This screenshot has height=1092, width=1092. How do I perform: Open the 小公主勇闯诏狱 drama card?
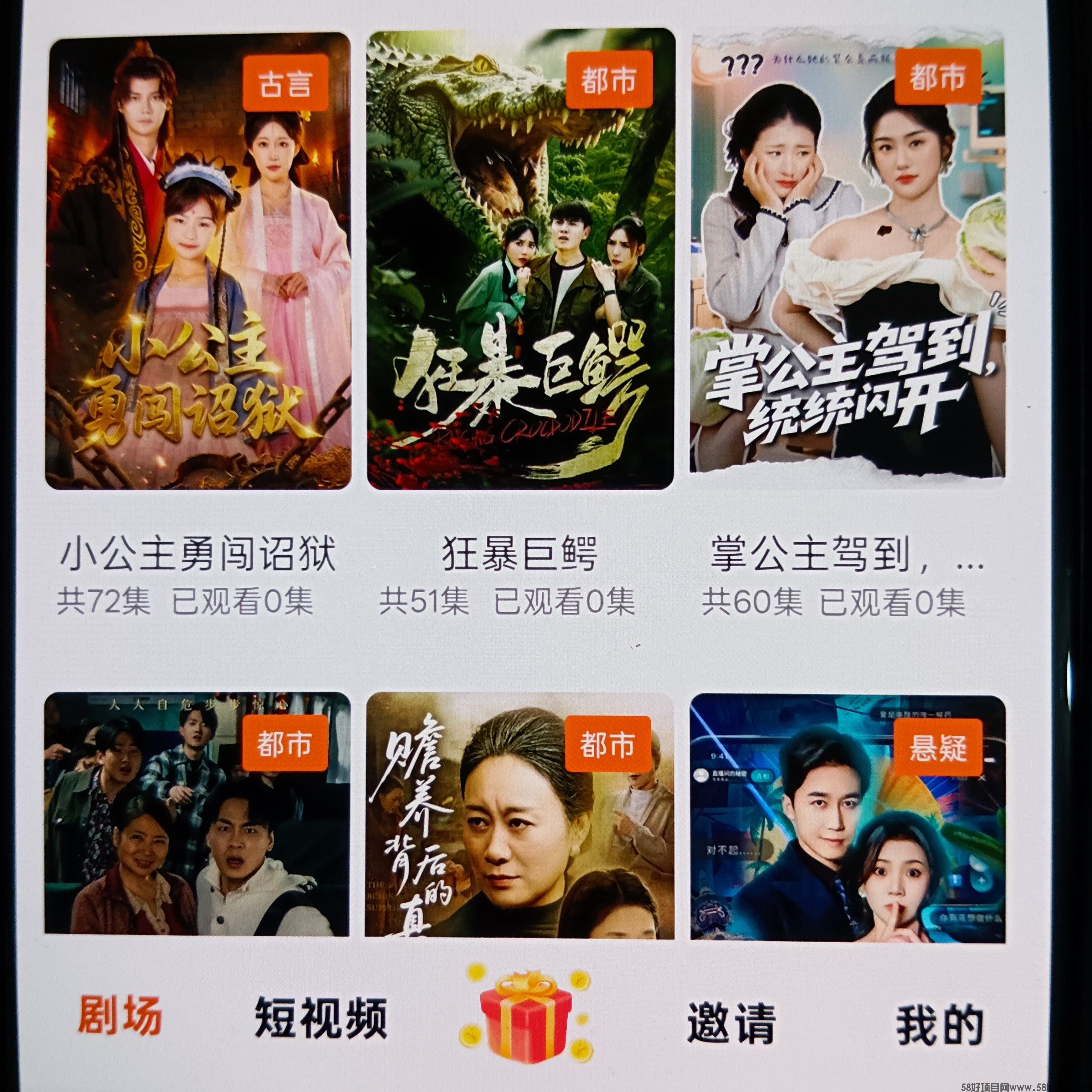click(198, 261)
